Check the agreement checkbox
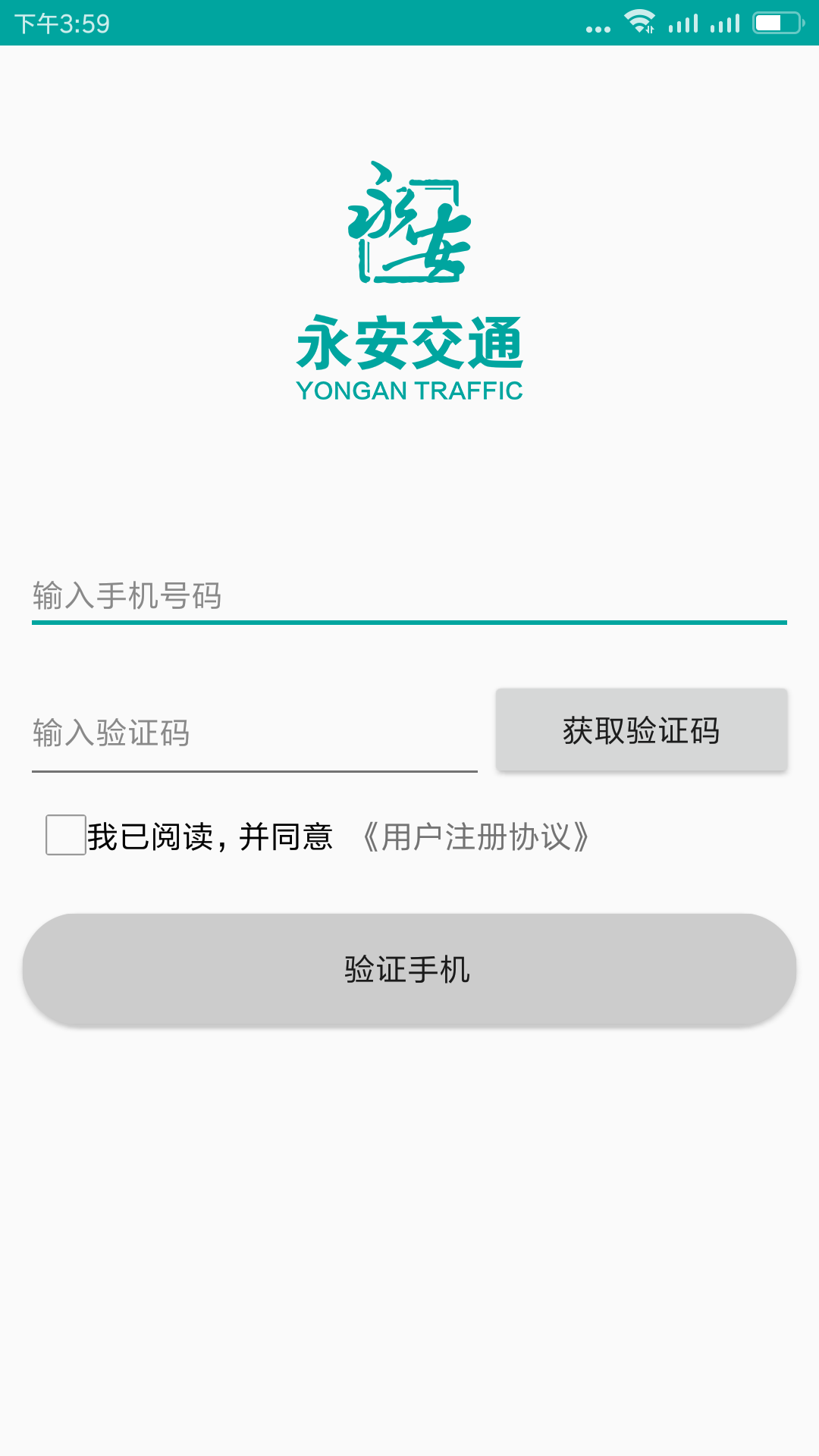 click(66, 835)
